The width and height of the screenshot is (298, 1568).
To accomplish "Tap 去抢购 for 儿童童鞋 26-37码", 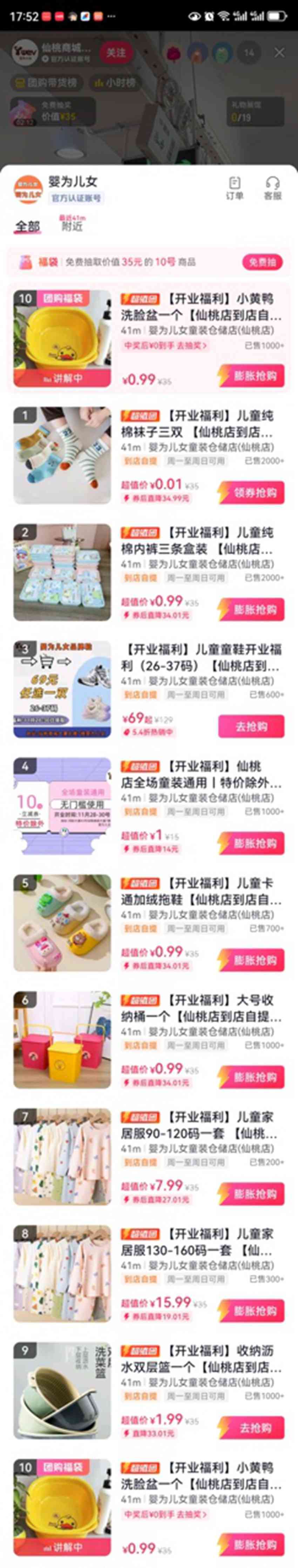I will pos(251,726).
